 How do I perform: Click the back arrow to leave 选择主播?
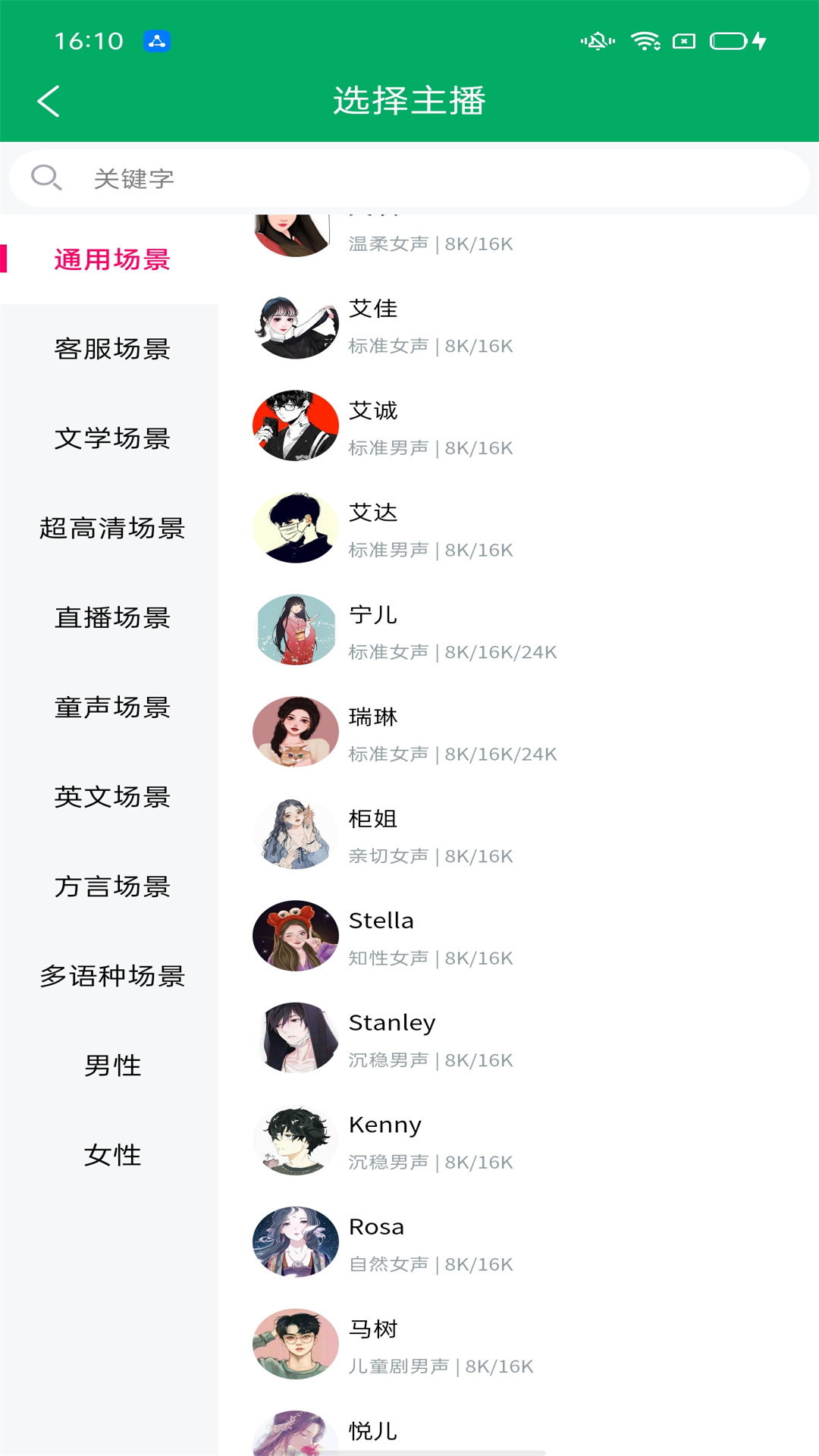[x=49, y=101]
